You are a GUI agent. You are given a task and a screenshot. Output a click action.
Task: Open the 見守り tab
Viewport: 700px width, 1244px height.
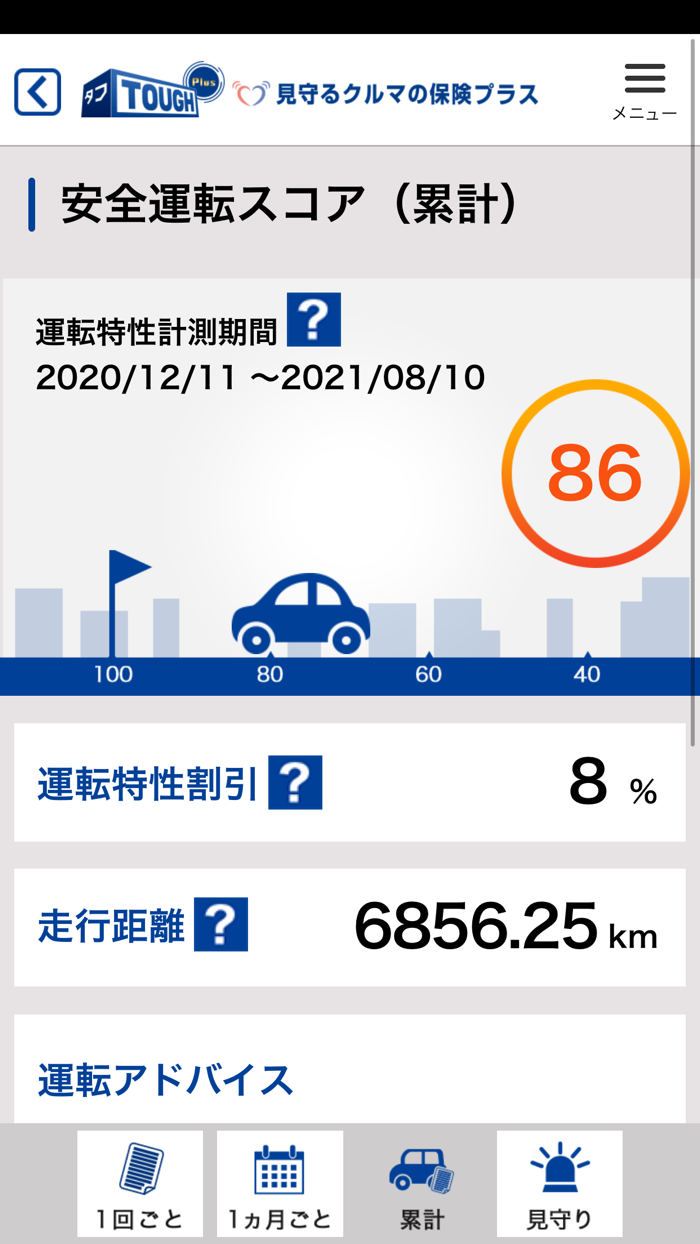click(x=560, y=1183)
